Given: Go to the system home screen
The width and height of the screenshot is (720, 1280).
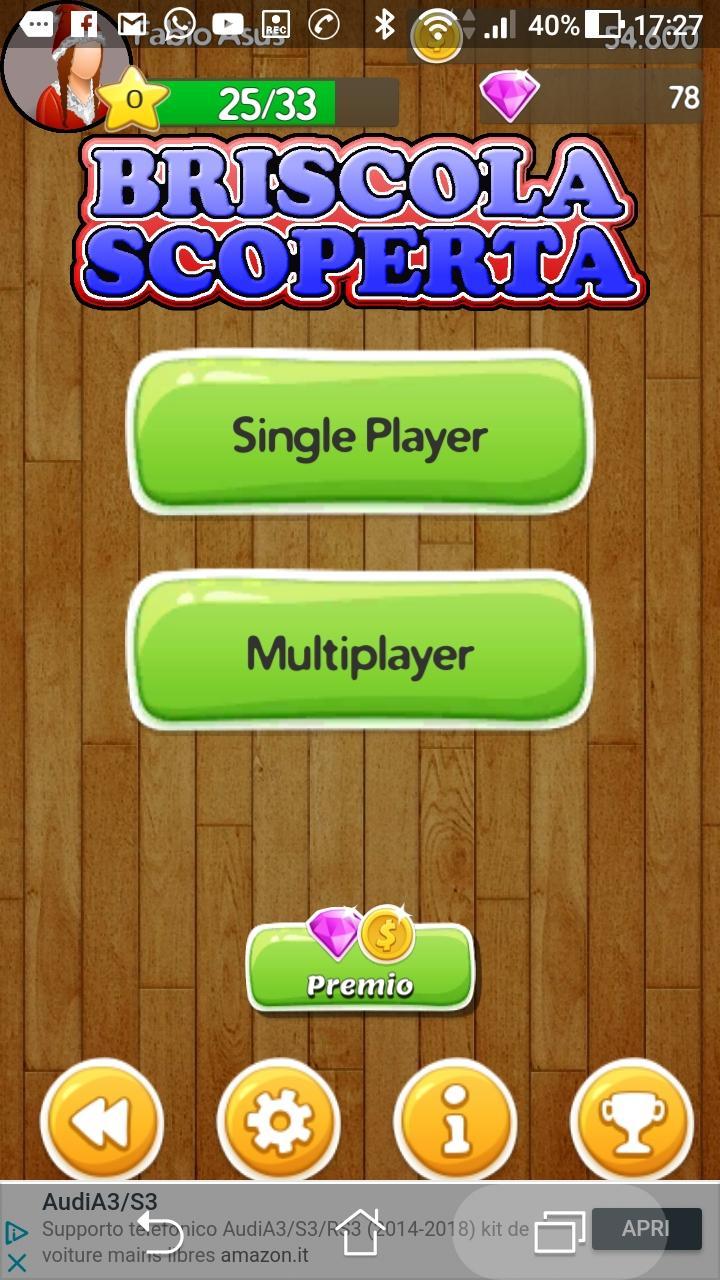Looking at the screenshot, I should (360, 1232).
